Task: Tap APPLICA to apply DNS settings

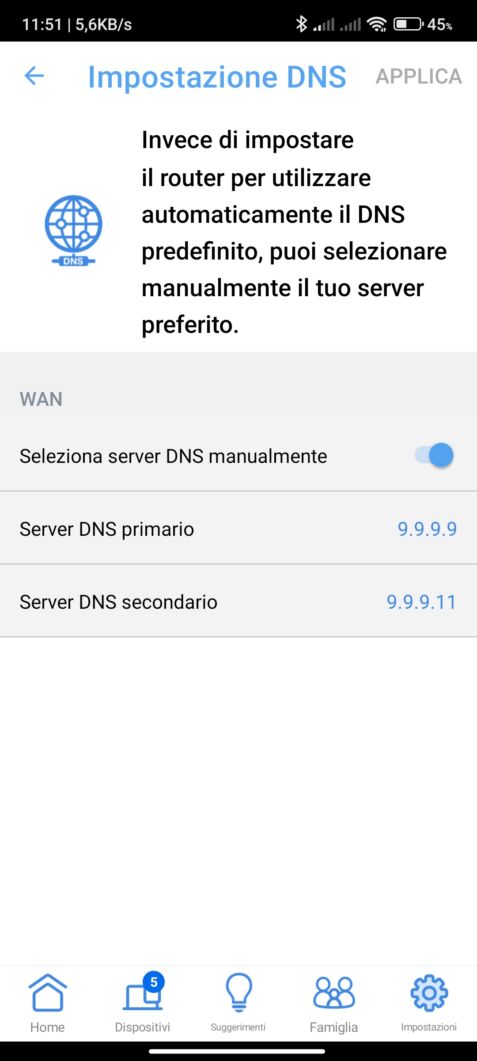Action: [419, 76]
